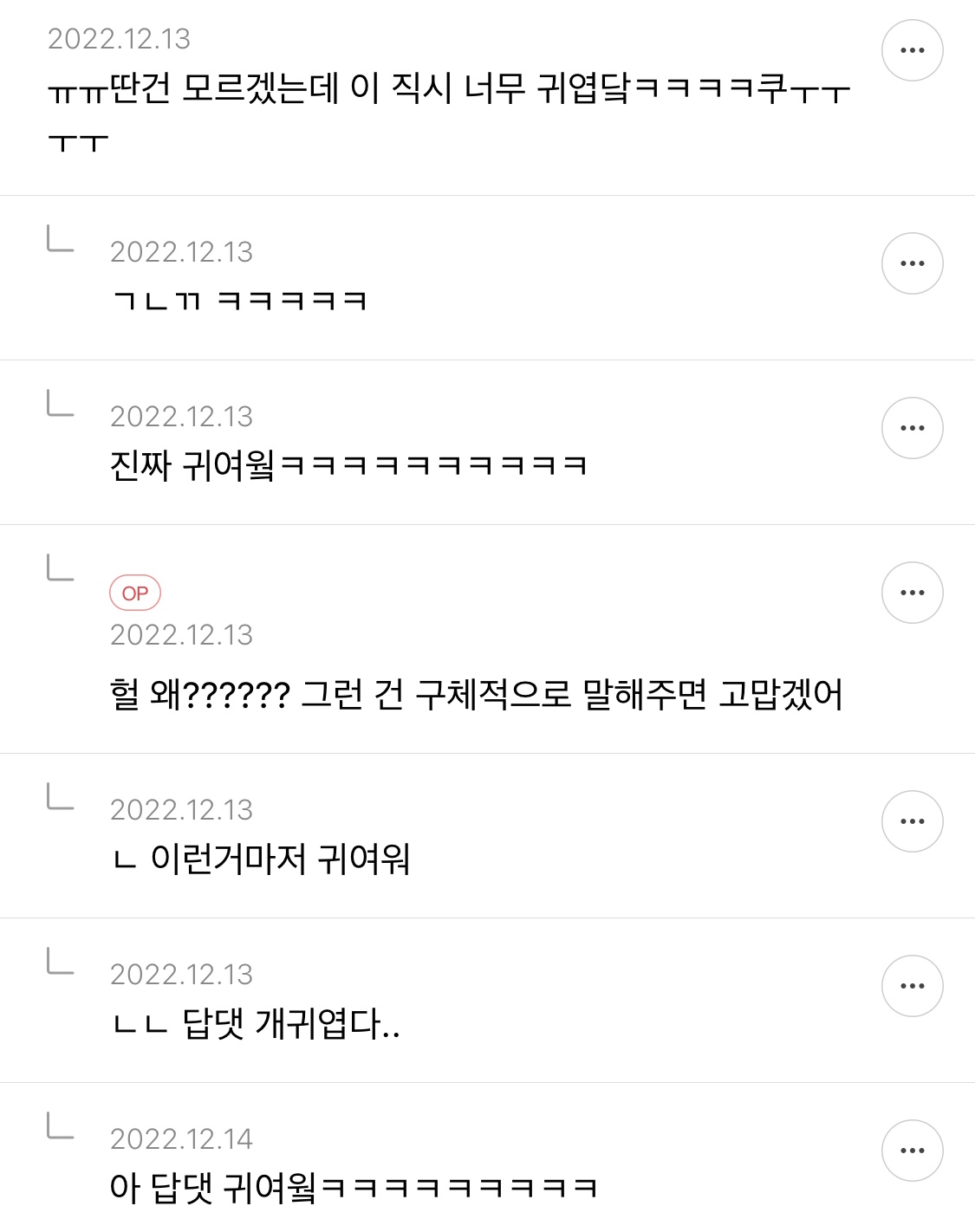
Task: Click the OP badge on the author's reply
Action: (134, 593)
